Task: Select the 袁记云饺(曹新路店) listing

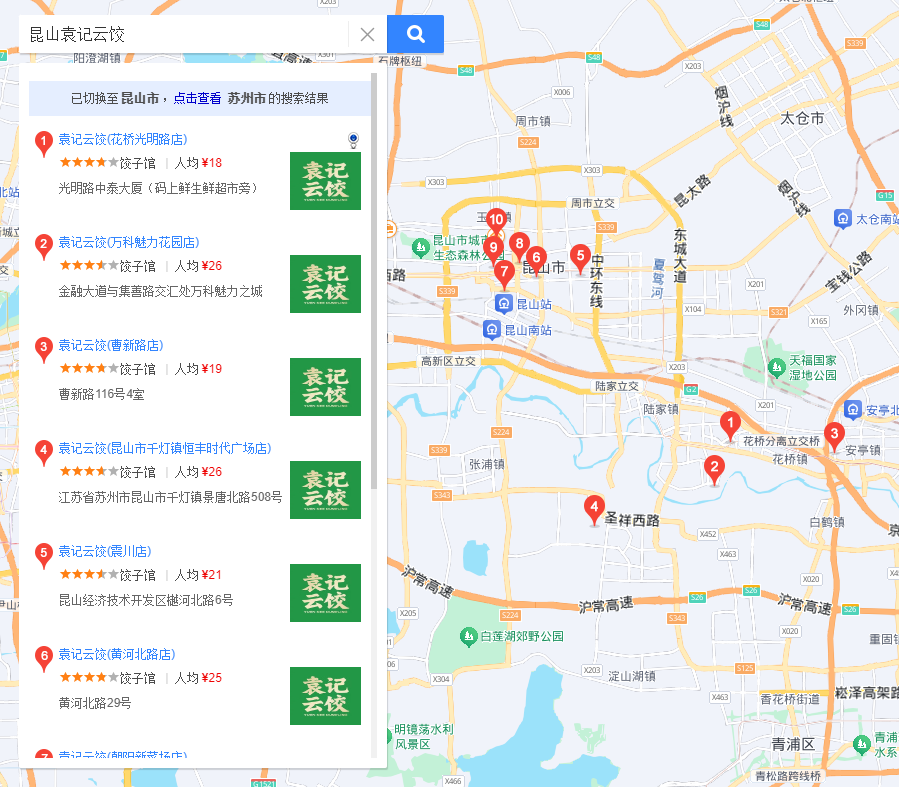Action: click(x=110, y=345)
